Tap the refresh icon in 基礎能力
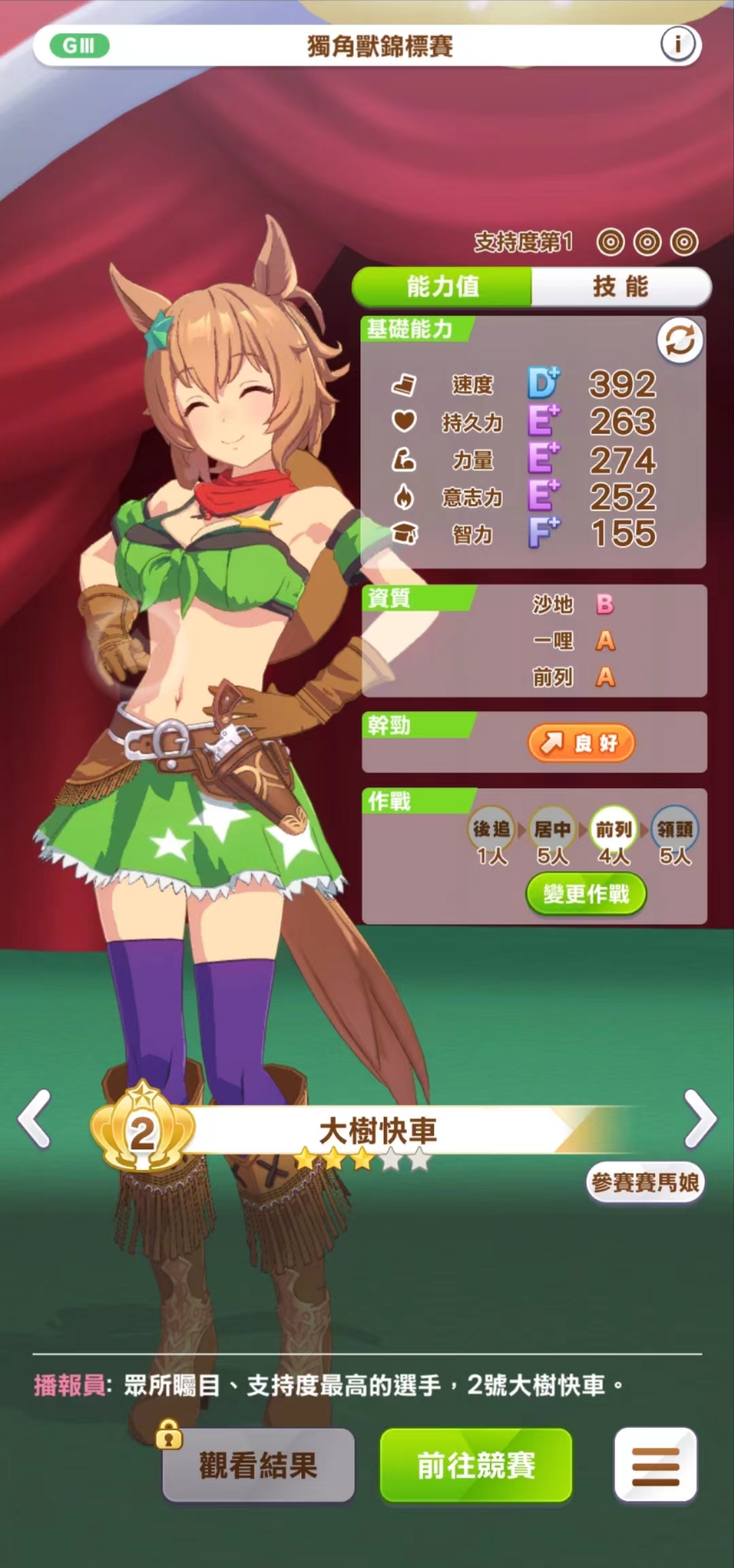Viewport: 734px width, 1568px height. coord(680,341)
